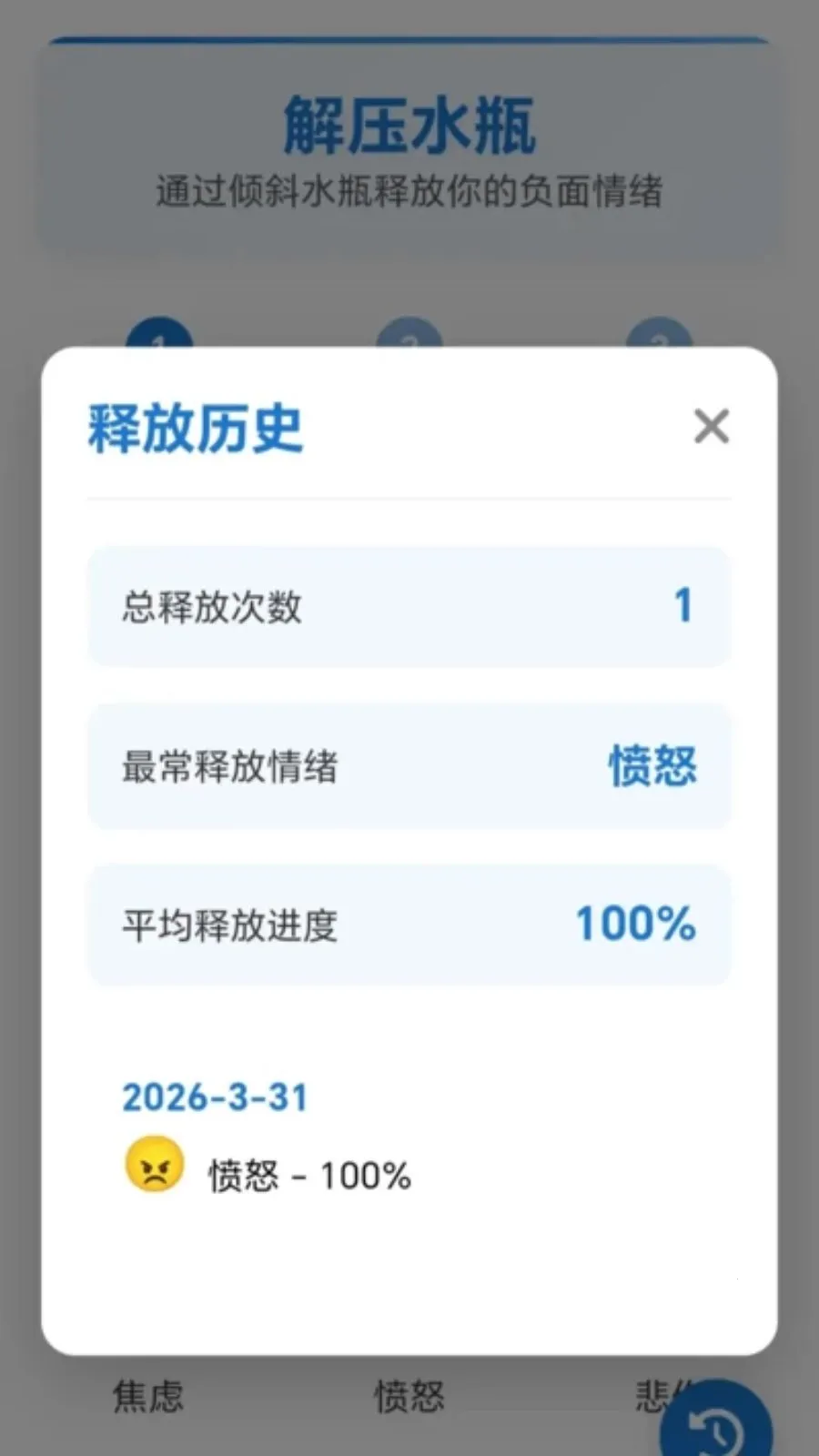
Task: Open the 2026-3-31 history entry
Action: click(216, 1097)
